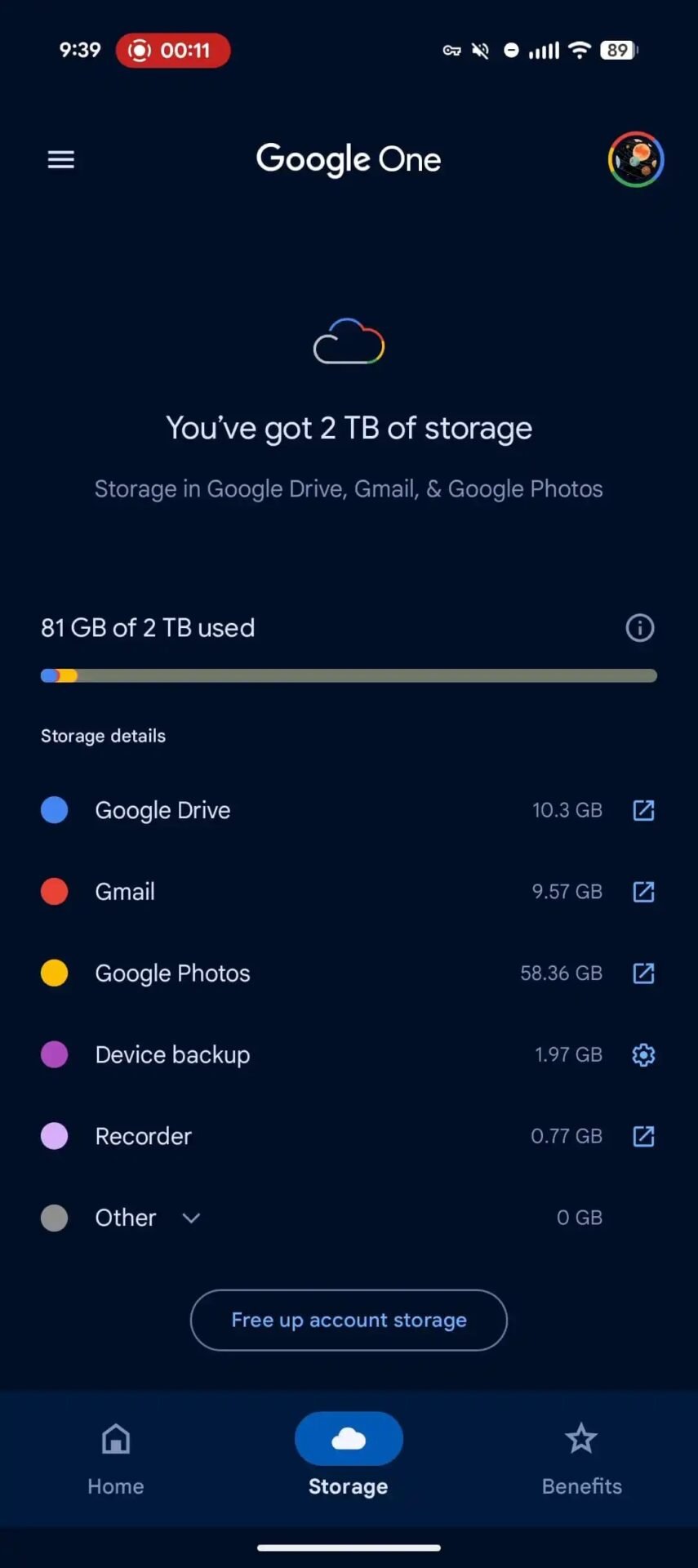Switch to the Benefits tab
Screen dimensions: 698x1568
581,1459
